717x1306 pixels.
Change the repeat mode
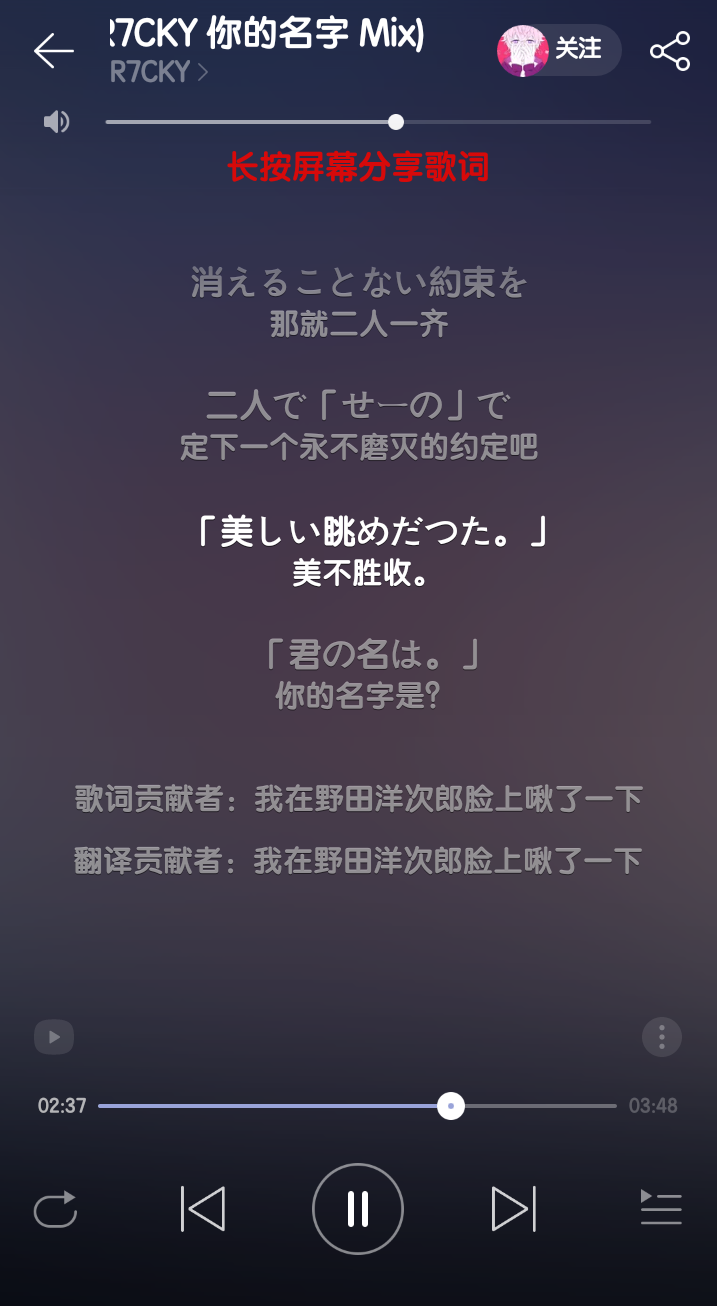click(55, 1209)
